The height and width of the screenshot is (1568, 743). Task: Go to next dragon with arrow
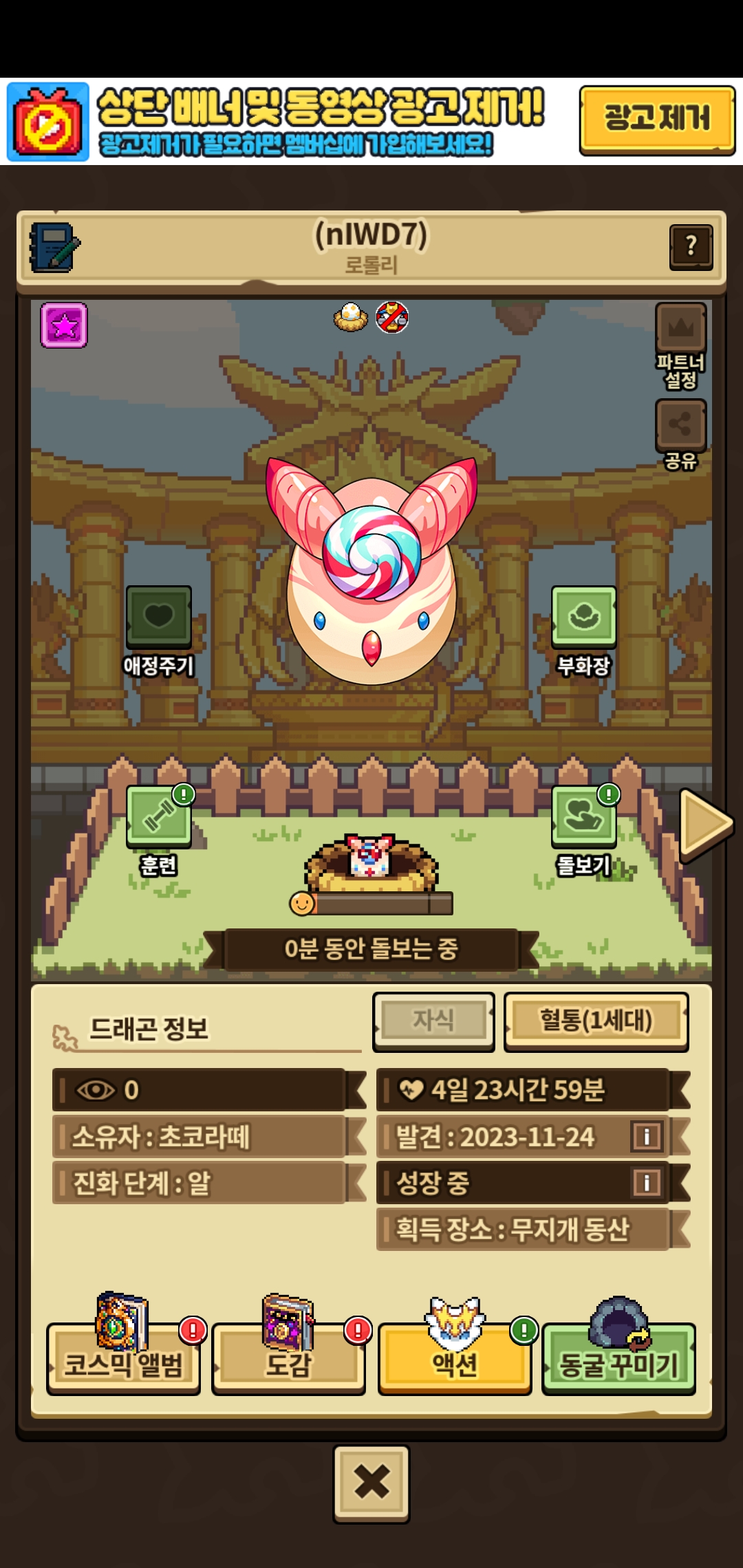(704, 825)
